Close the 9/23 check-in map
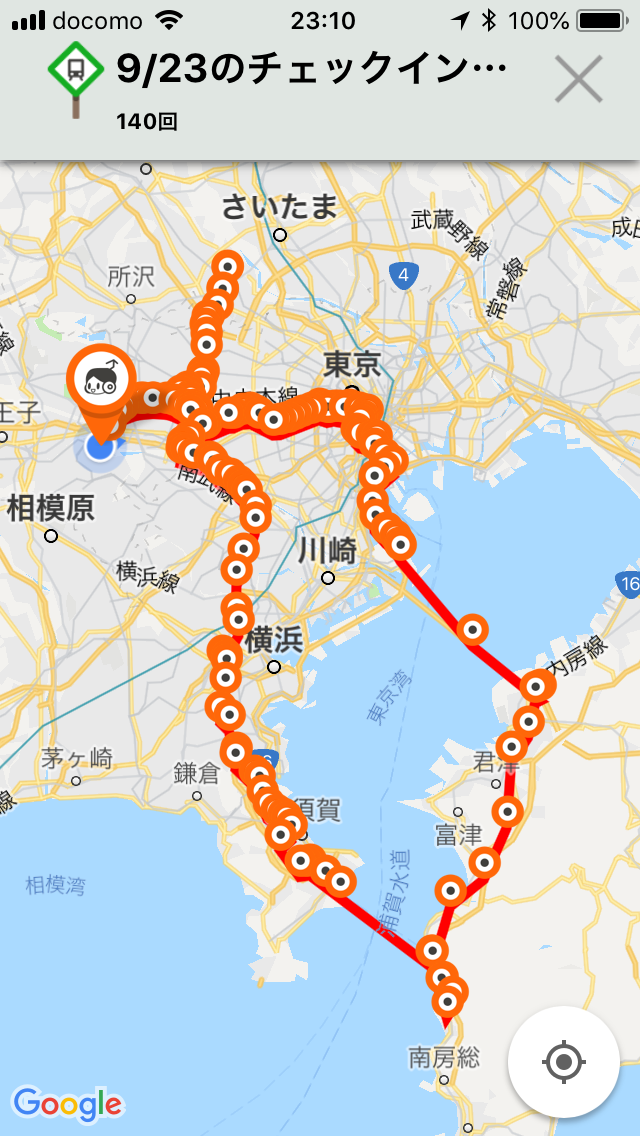This screenshot has height=1136, width=640. click(x=578, y=79)
